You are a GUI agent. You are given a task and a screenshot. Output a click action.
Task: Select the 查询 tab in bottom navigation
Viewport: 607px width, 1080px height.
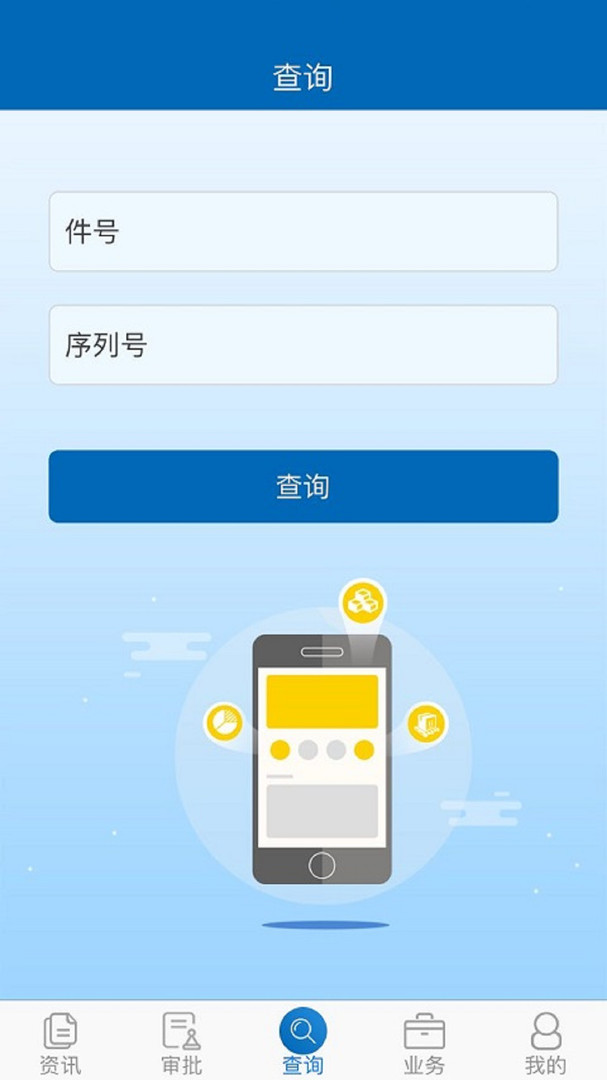pyautogui.click(x=303, y=1042)
